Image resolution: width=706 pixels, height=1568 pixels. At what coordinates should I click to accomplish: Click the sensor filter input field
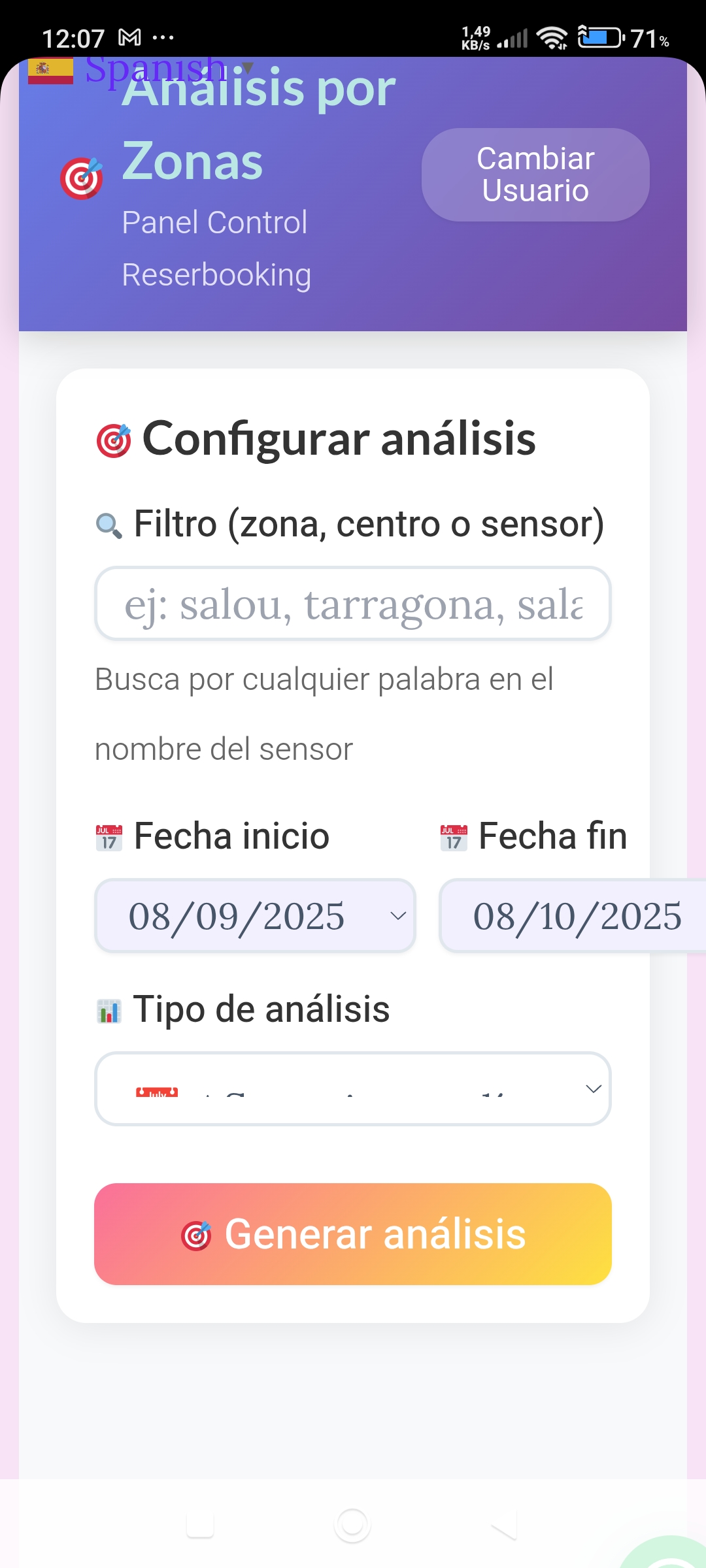pyautogui.click(x=353, y=604)
